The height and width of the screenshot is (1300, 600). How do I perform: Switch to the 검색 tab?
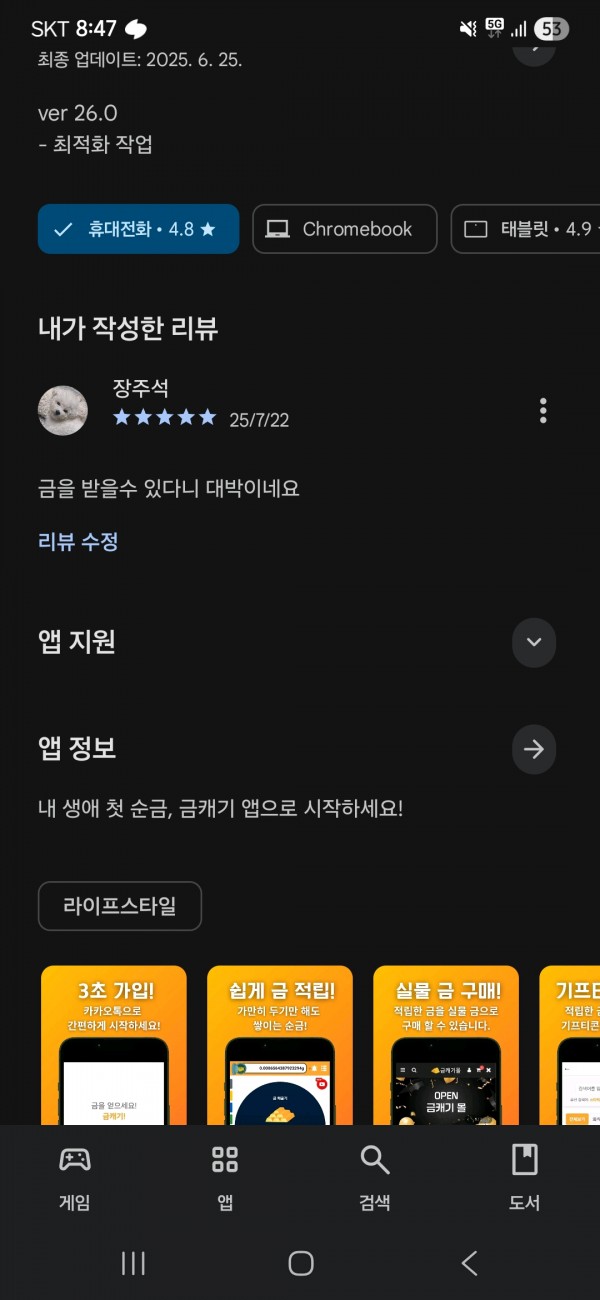(375, 1177)
